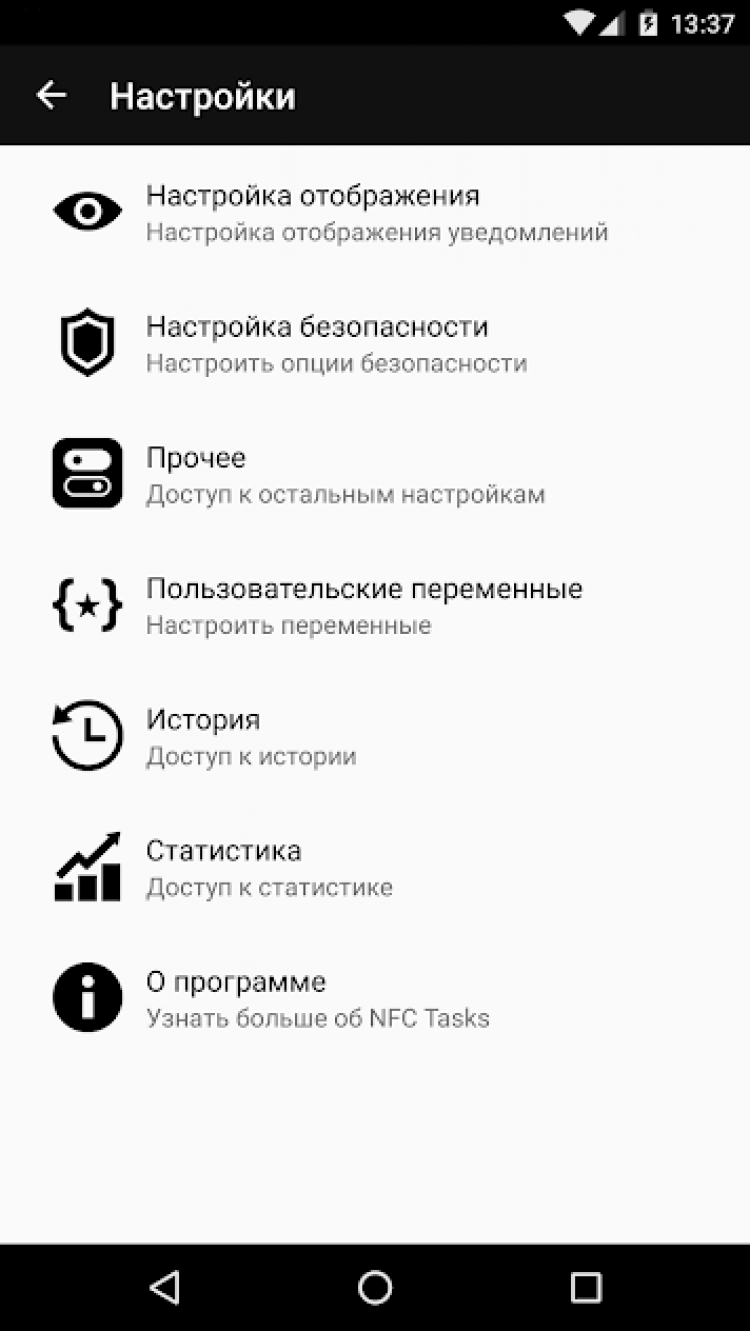
Task: Open recent apps from navigation bar
Action: point(586,1287)
